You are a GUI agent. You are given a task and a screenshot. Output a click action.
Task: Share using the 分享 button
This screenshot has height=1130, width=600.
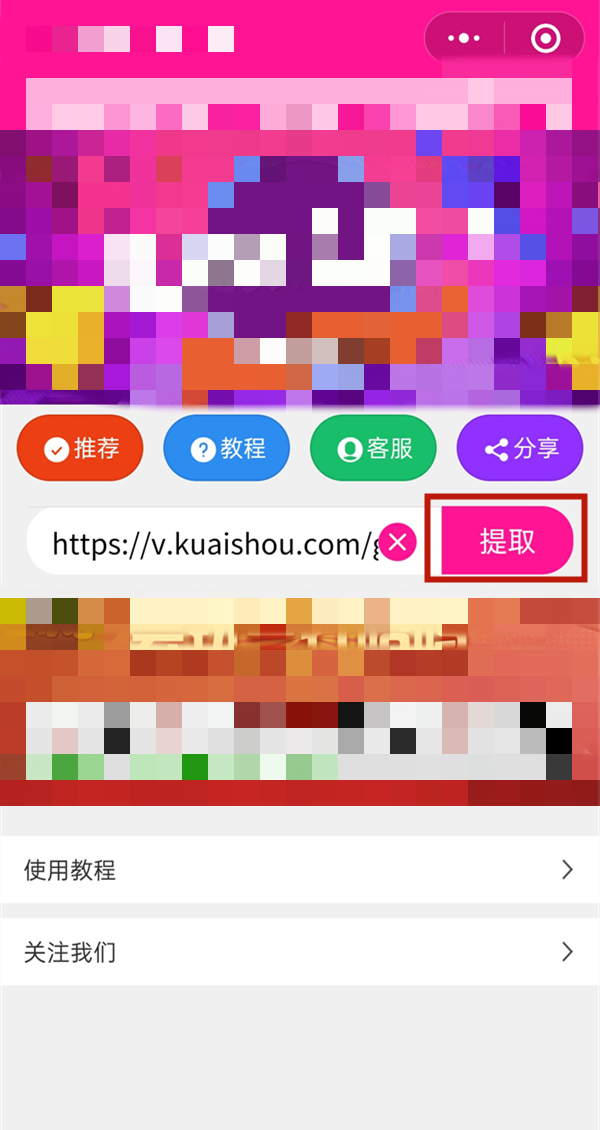click(x=520, y=448)
